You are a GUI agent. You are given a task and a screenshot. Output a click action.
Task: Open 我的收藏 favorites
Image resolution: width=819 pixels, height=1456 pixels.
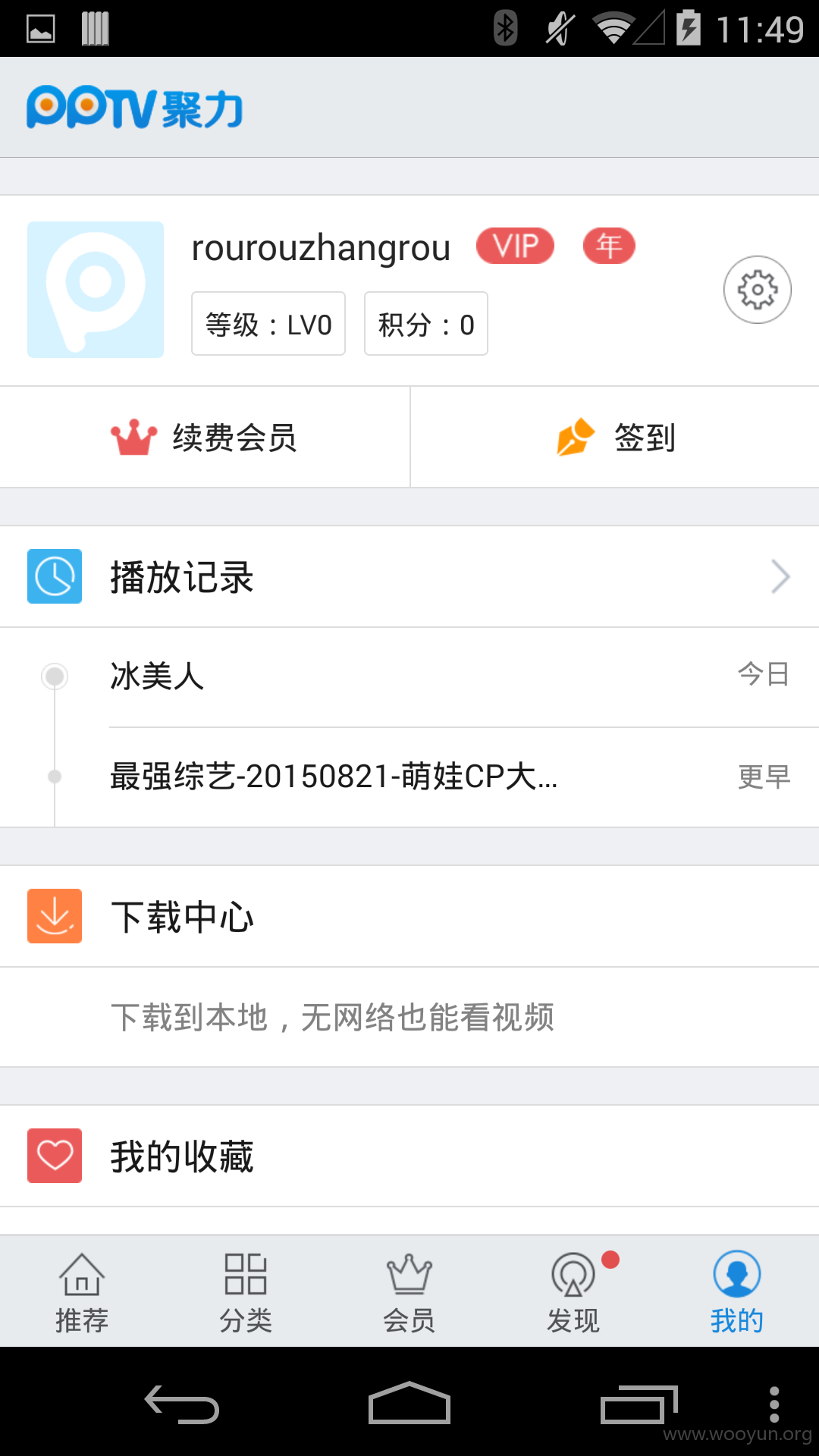click(409, 1156)
